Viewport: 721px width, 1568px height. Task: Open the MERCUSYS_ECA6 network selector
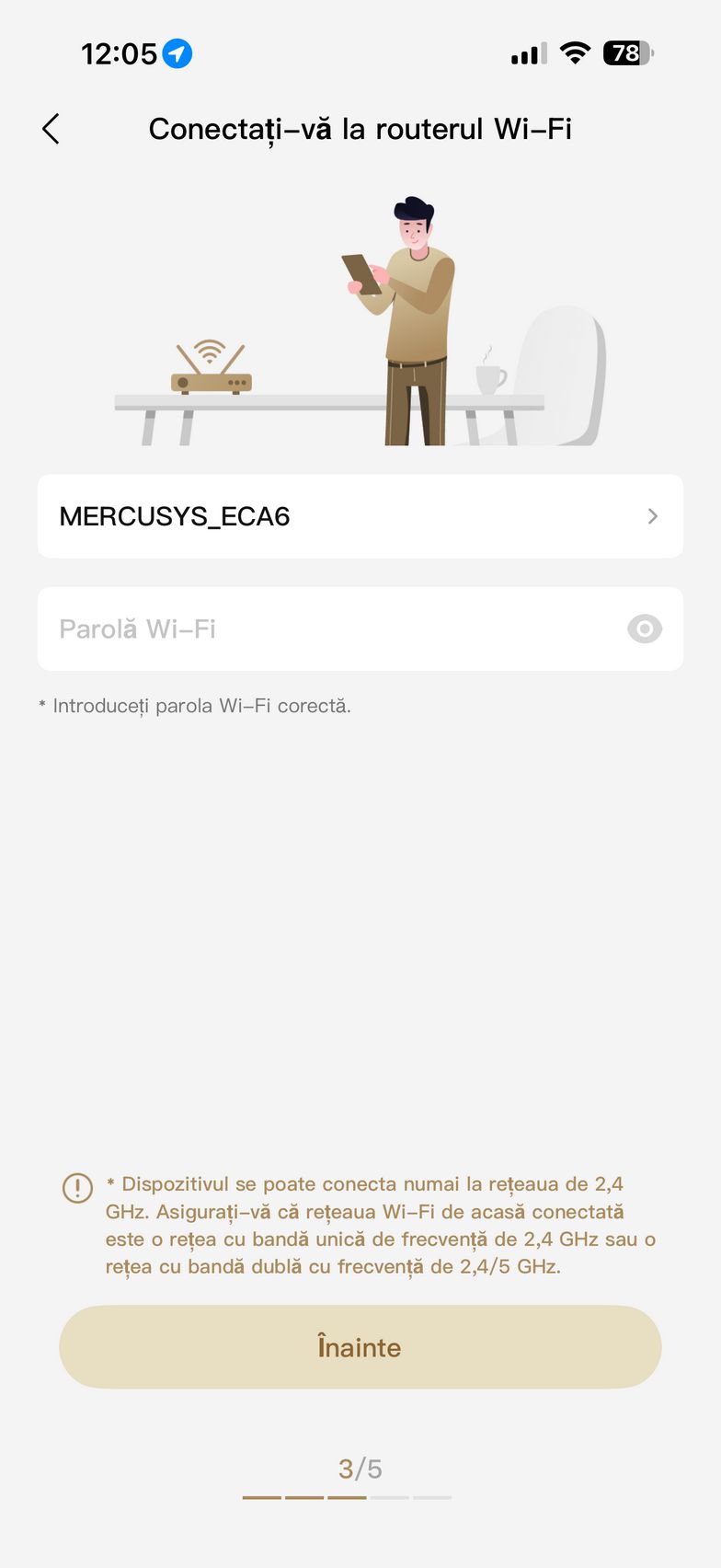360,516
